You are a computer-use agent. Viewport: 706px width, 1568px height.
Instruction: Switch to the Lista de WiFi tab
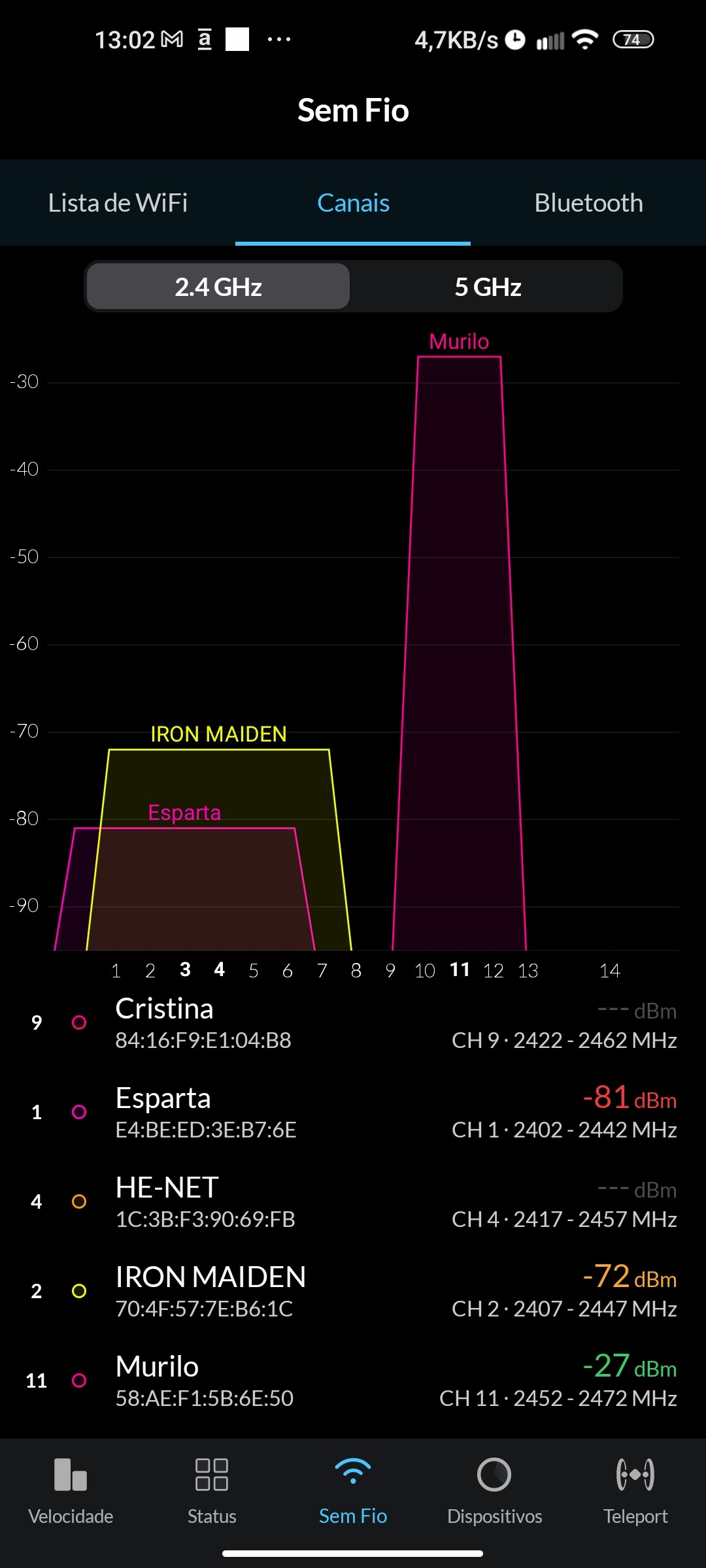(118, 203)
